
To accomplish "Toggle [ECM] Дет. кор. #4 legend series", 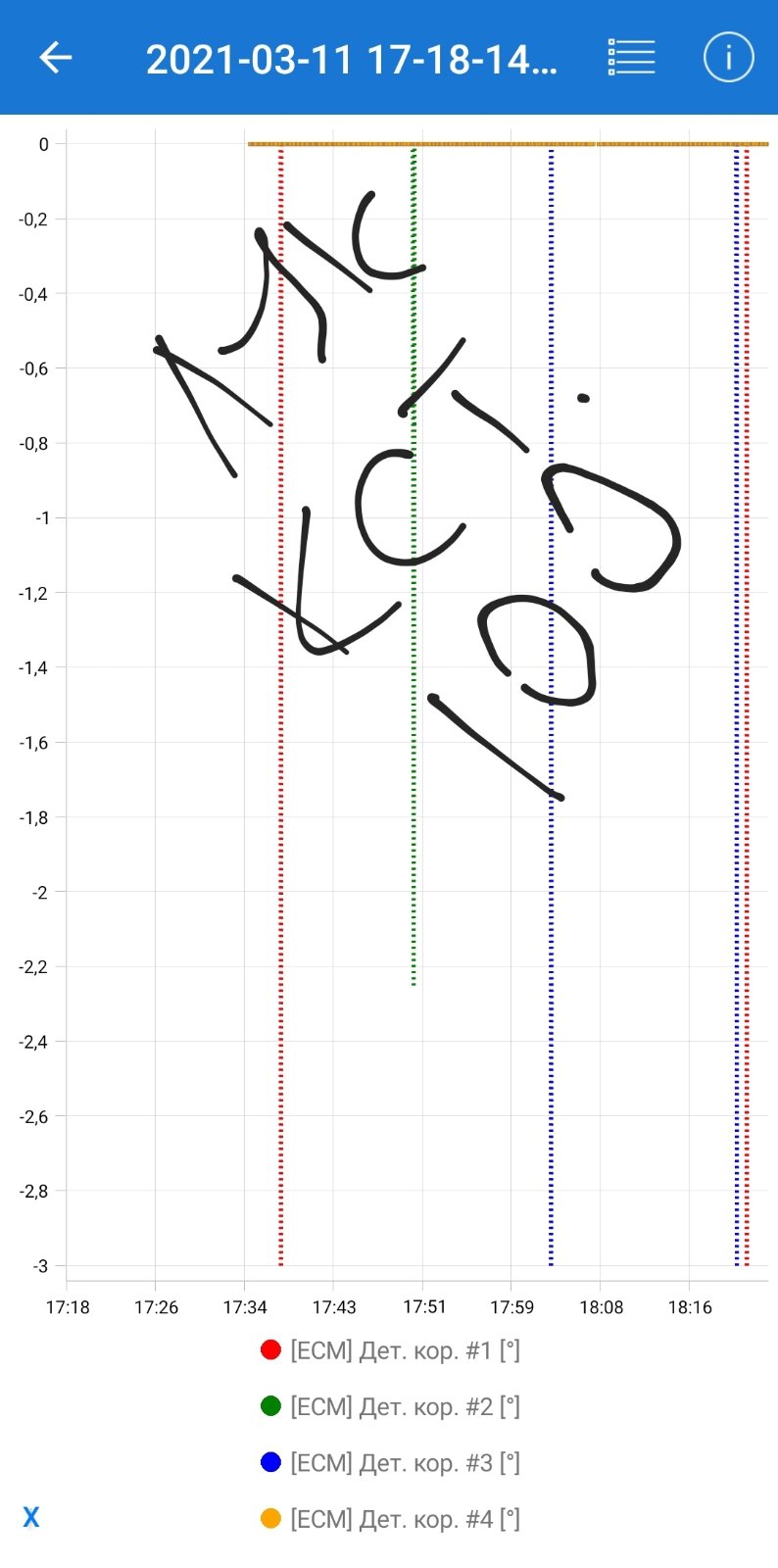I will point(390,1519).
